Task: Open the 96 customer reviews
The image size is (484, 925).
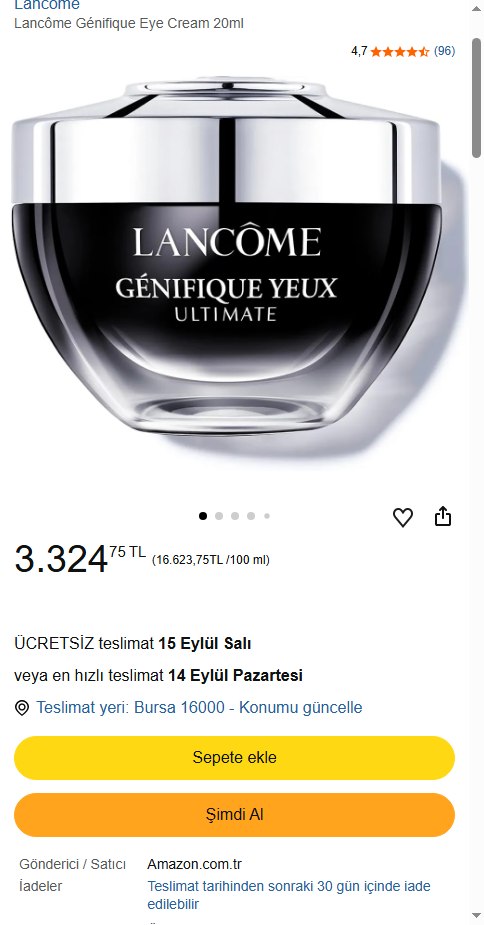Action: pyautogui.click(x=444, y=51)
